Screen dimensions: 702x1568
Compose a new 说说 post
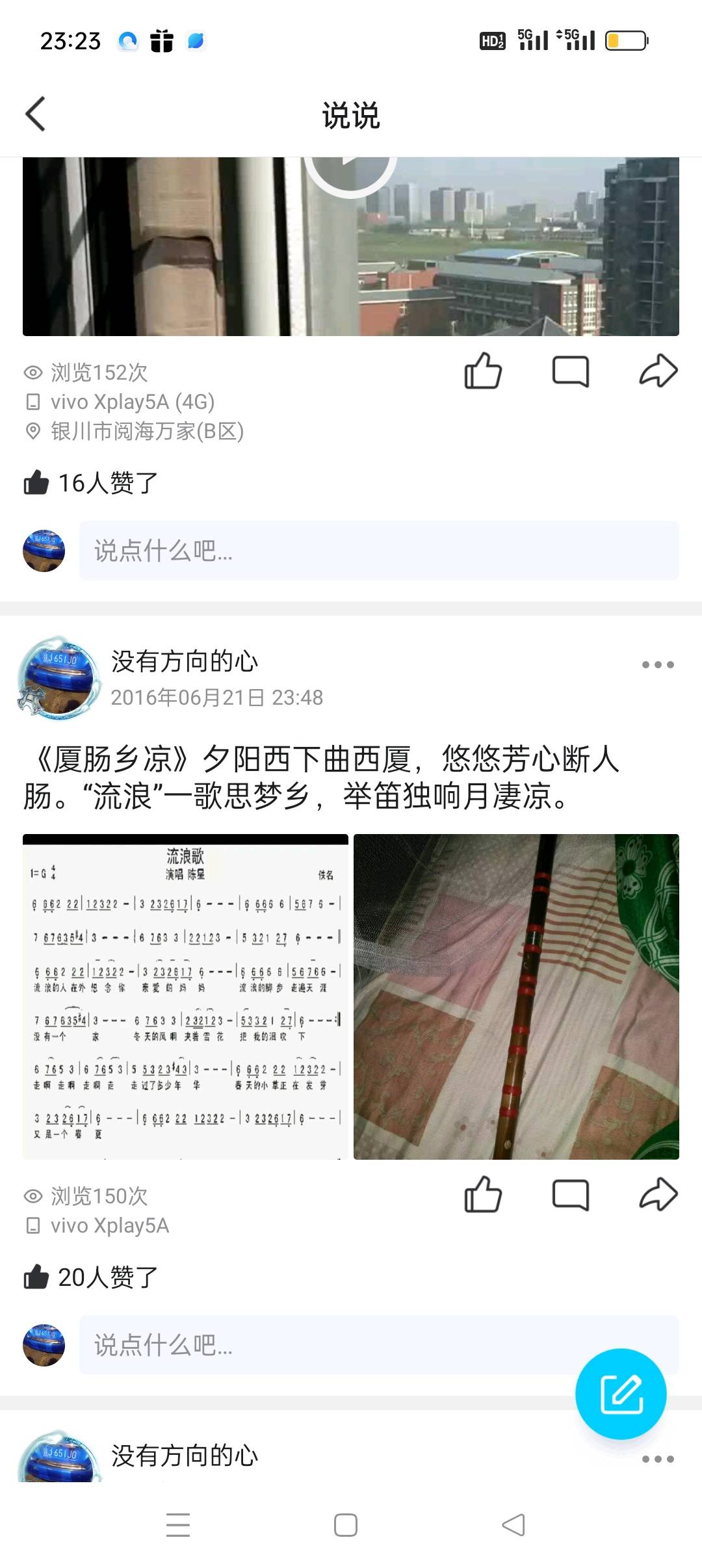[x=621, y=1394]
